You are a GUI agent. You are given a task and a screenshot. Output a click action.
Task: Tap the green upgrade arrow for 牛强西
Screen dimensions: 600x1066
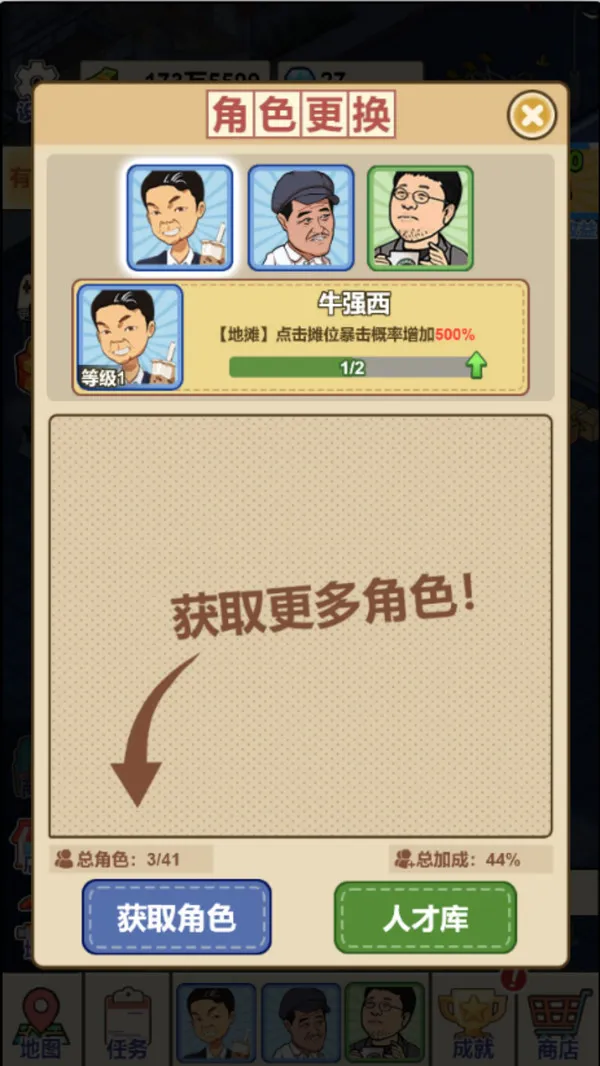pos(476,366)
